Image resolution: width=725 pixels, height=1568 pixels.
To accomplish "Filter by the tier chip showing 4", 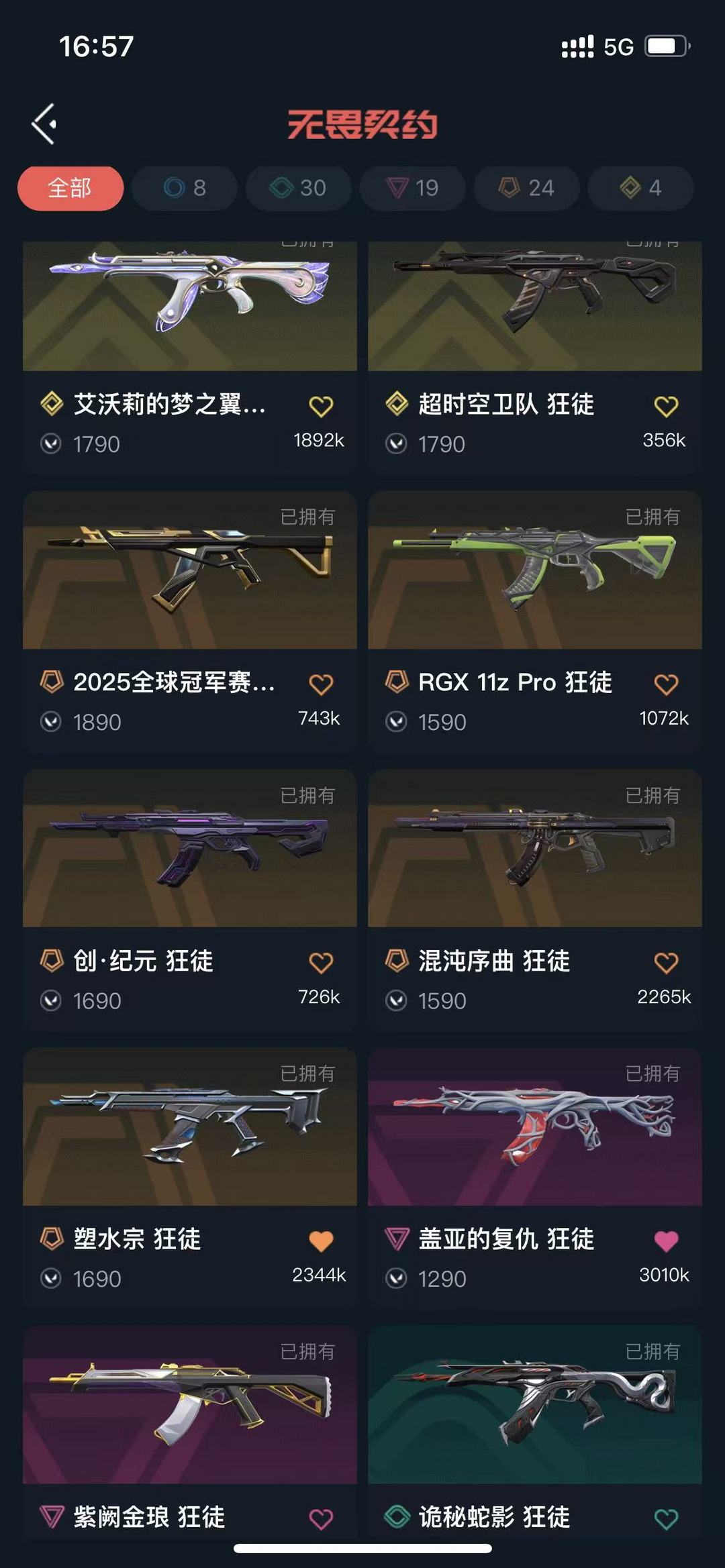I will click(640, 188).
